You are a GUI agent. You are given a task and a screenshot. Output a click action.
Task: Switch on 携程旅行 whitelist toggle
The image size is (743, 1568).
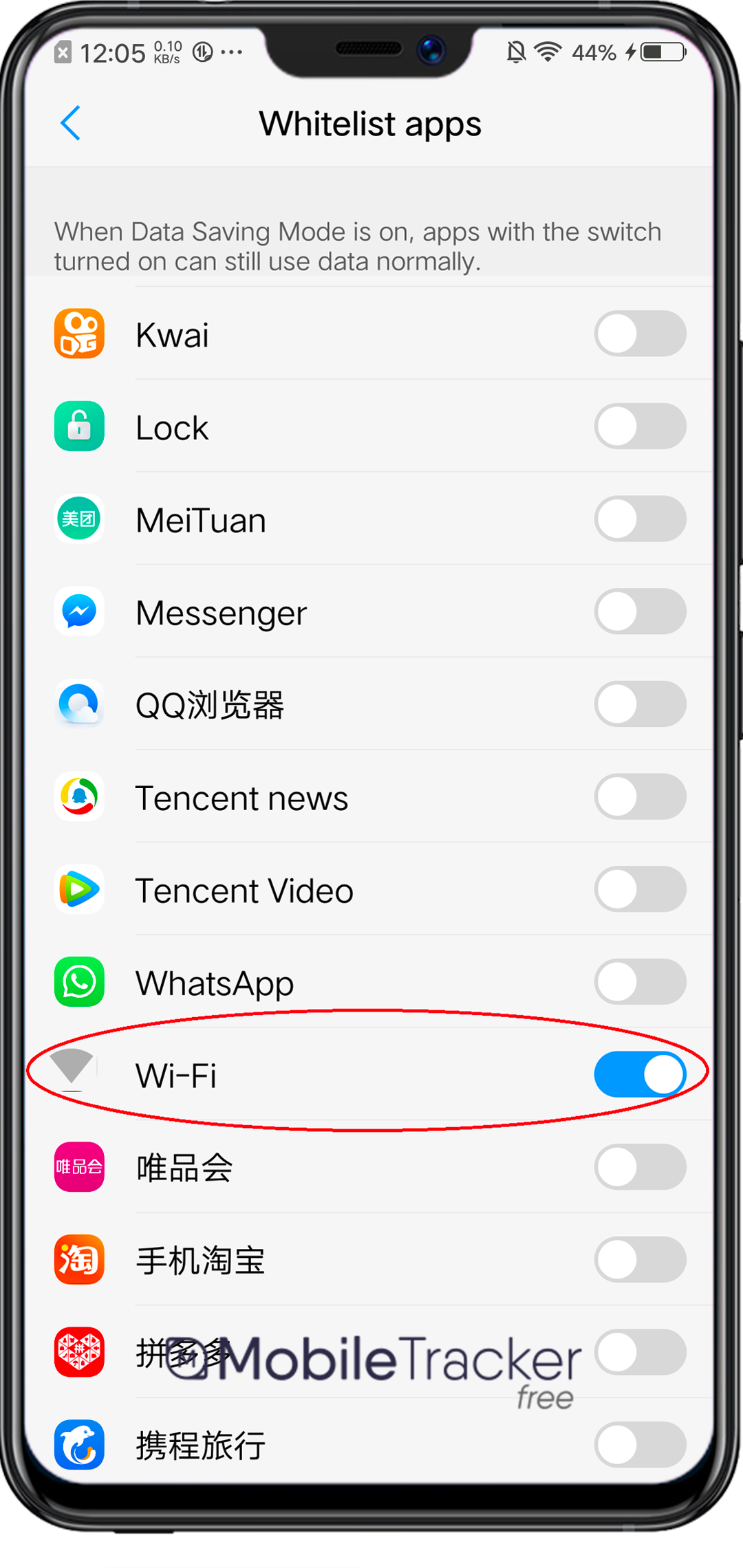point(640,1444)
